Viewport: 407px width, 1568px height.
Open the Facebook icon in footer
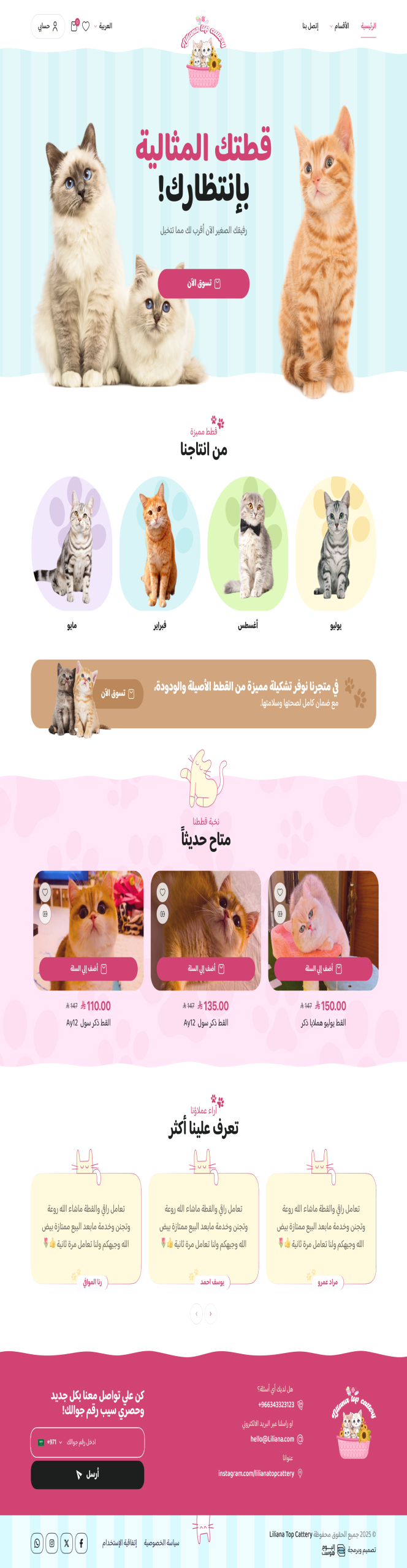82,1543
